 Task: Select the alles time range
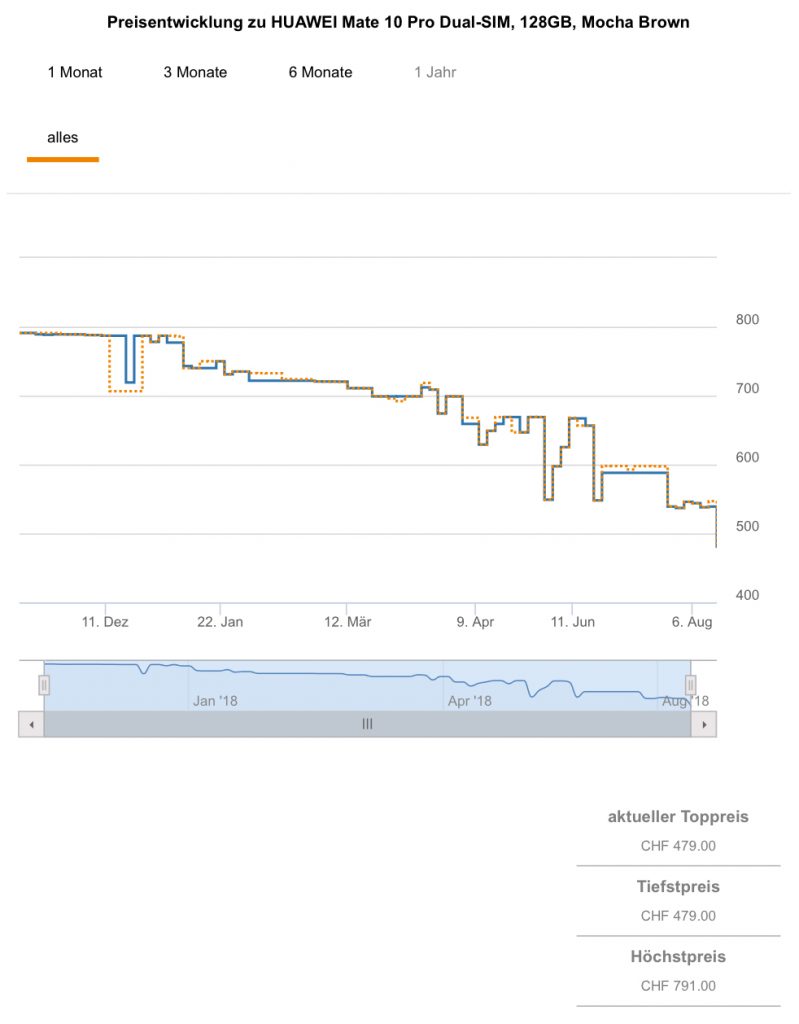pyautogui.click(x=62, y=138)
